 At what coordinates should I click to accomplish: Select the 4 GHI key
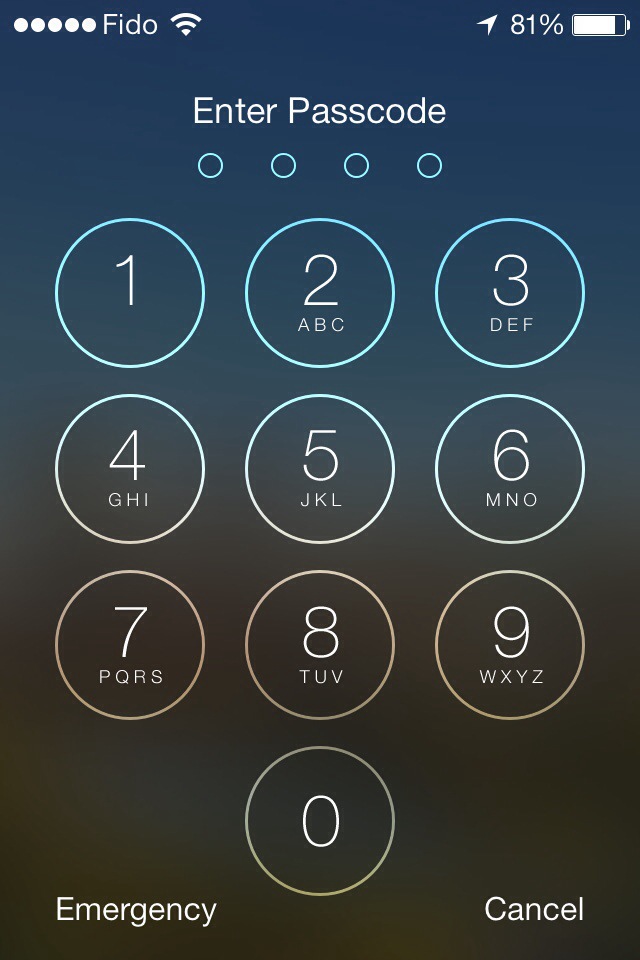[x=130, y=469]
